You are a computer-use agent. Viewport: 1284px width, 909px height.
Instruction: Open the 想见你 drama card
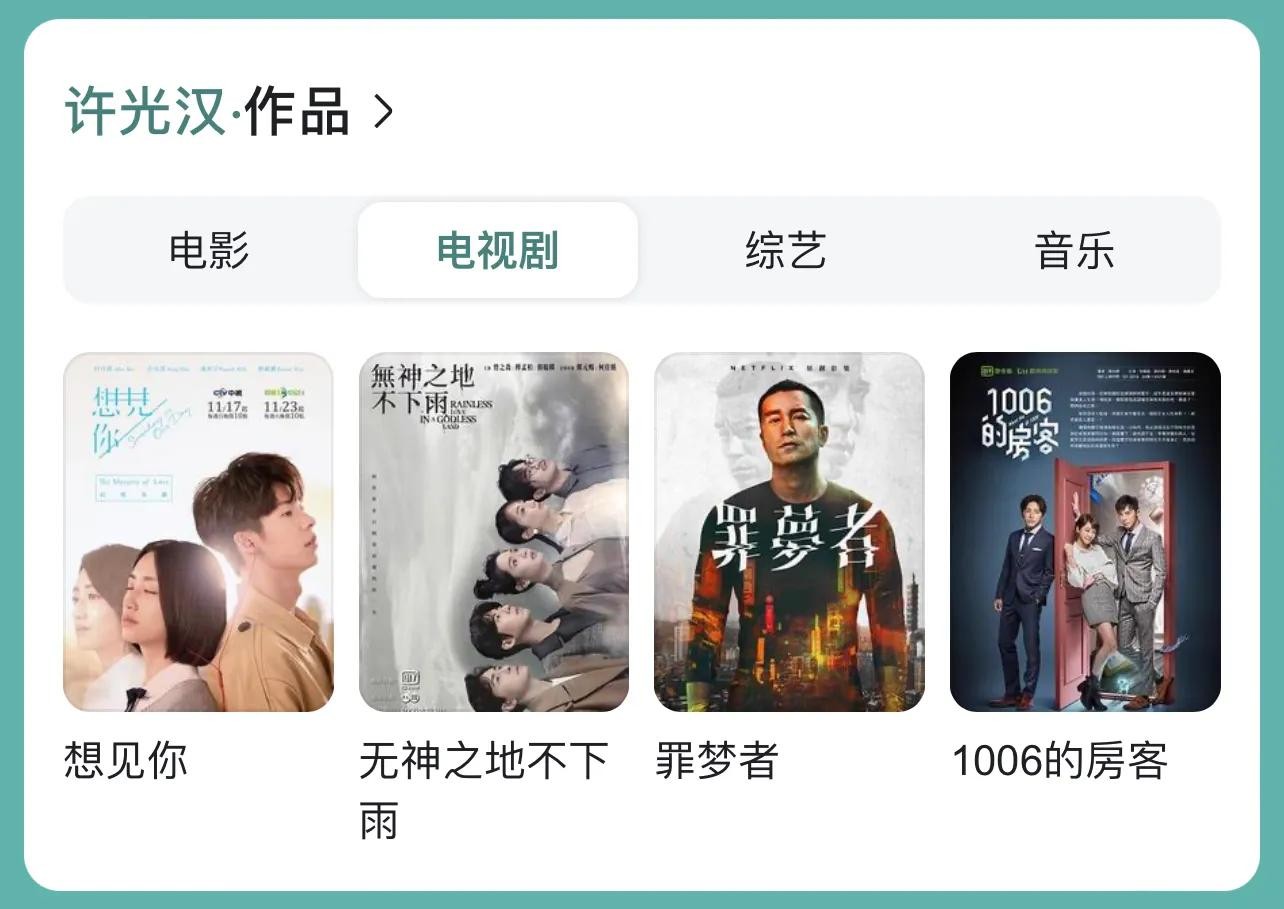click(198, 532)
